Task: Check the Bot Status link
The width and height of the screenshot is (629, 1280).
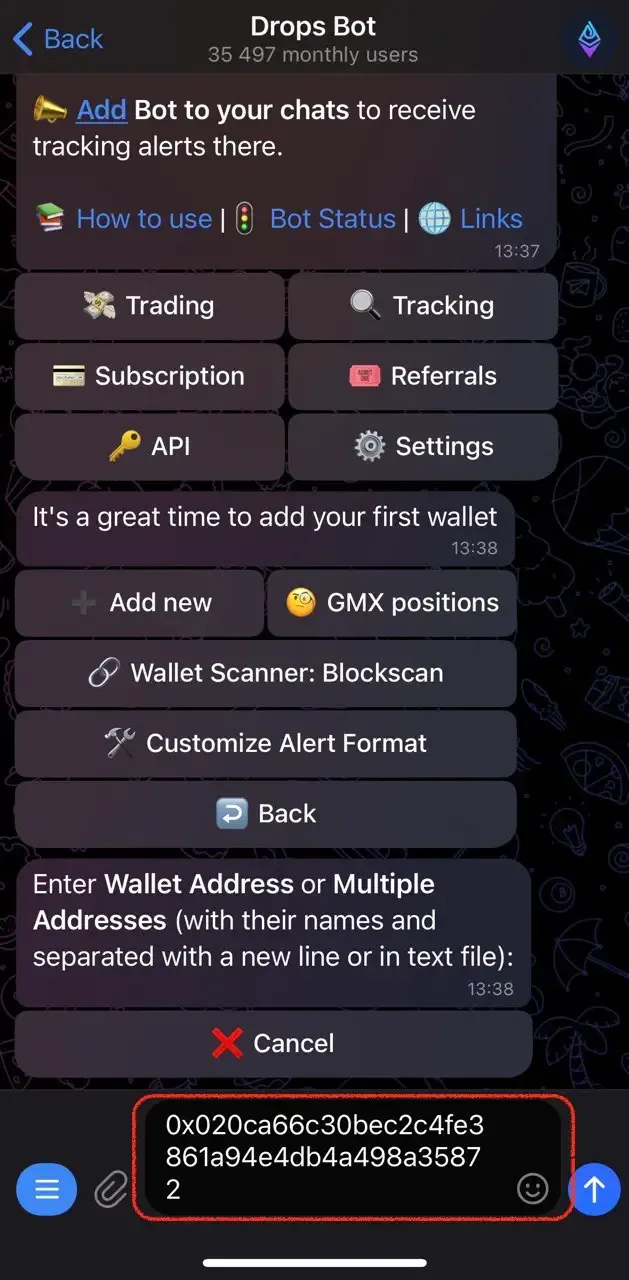Action: (332, 219)
